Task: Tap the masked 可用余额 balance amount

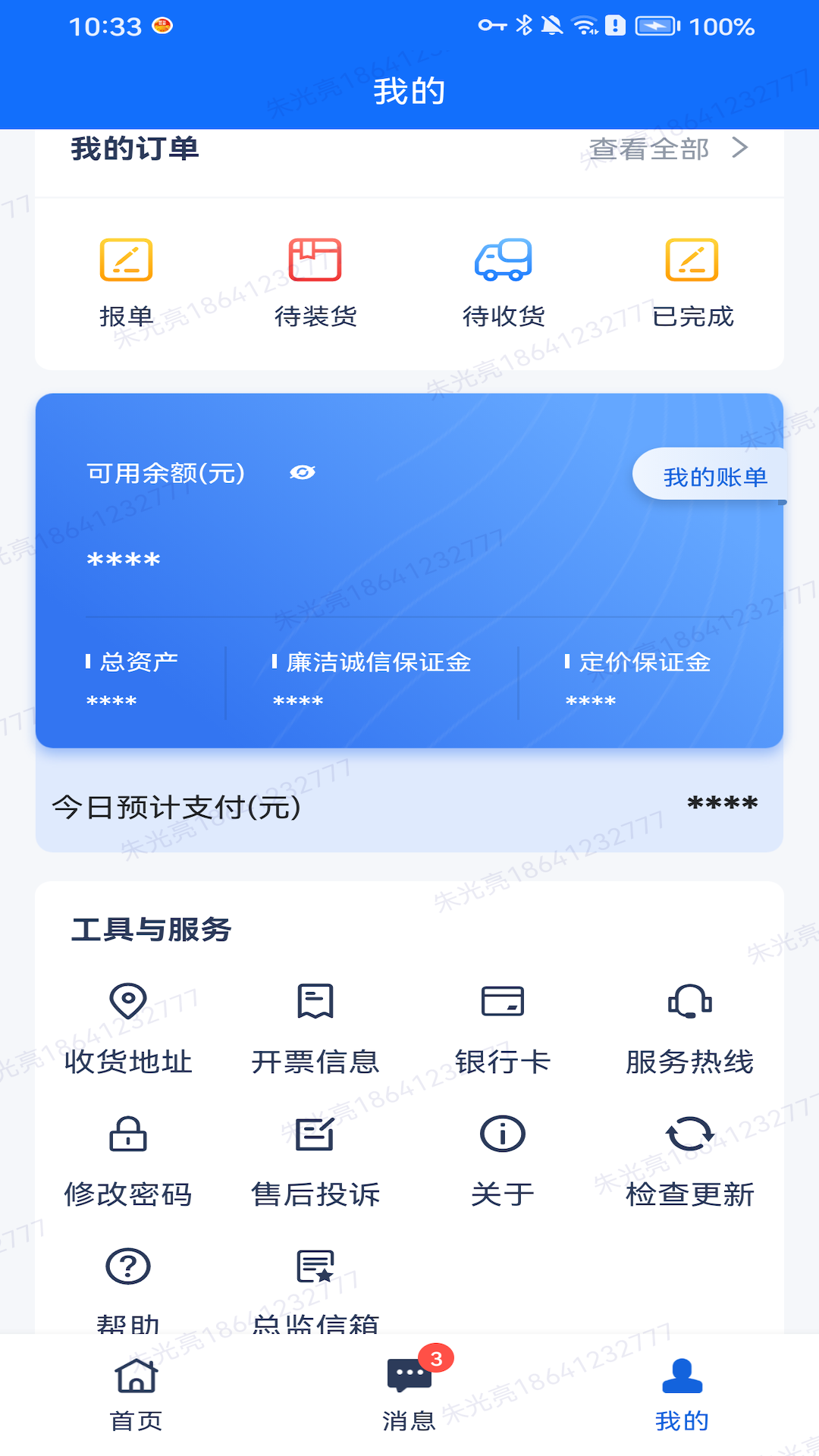Action: 123,561
